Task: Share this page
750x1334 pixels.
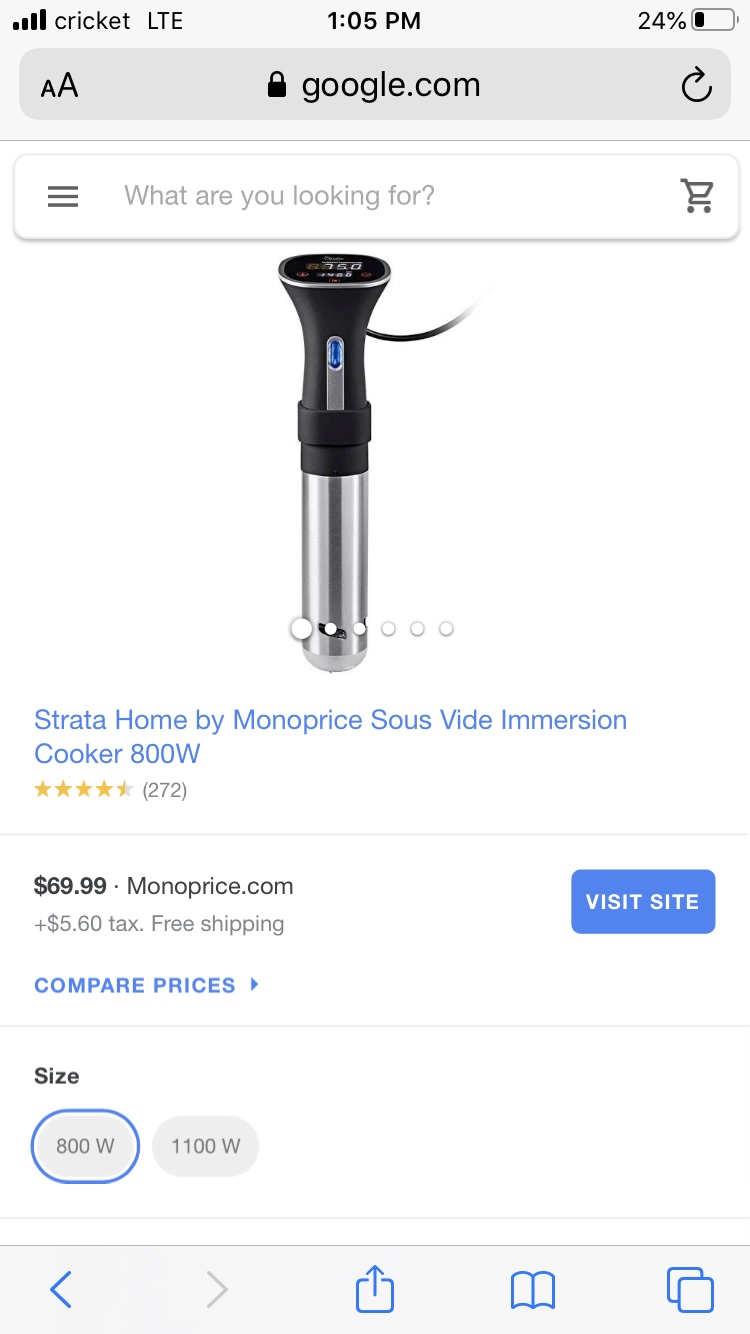Action: 375,1289
